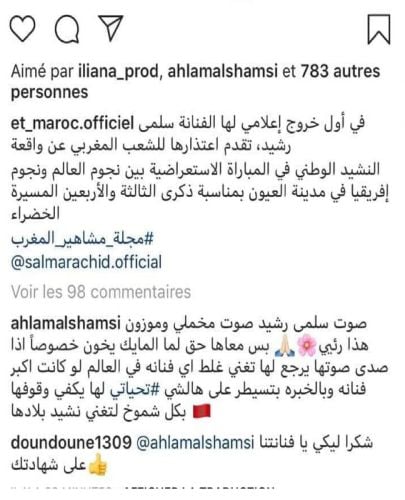
Task: View all 98 comments
Action: (x=101, y=292)
